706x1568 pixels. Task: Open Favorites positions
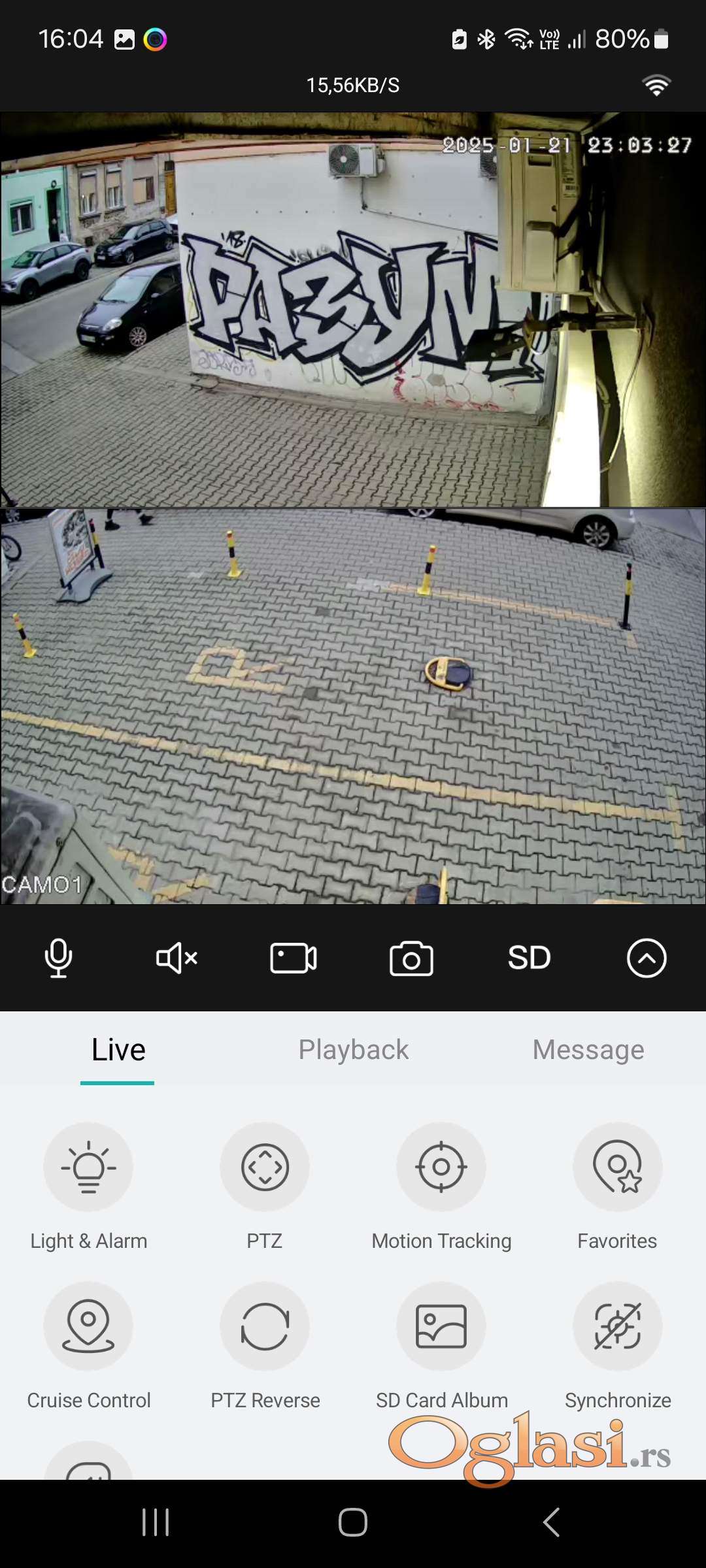pos(618,1167)
